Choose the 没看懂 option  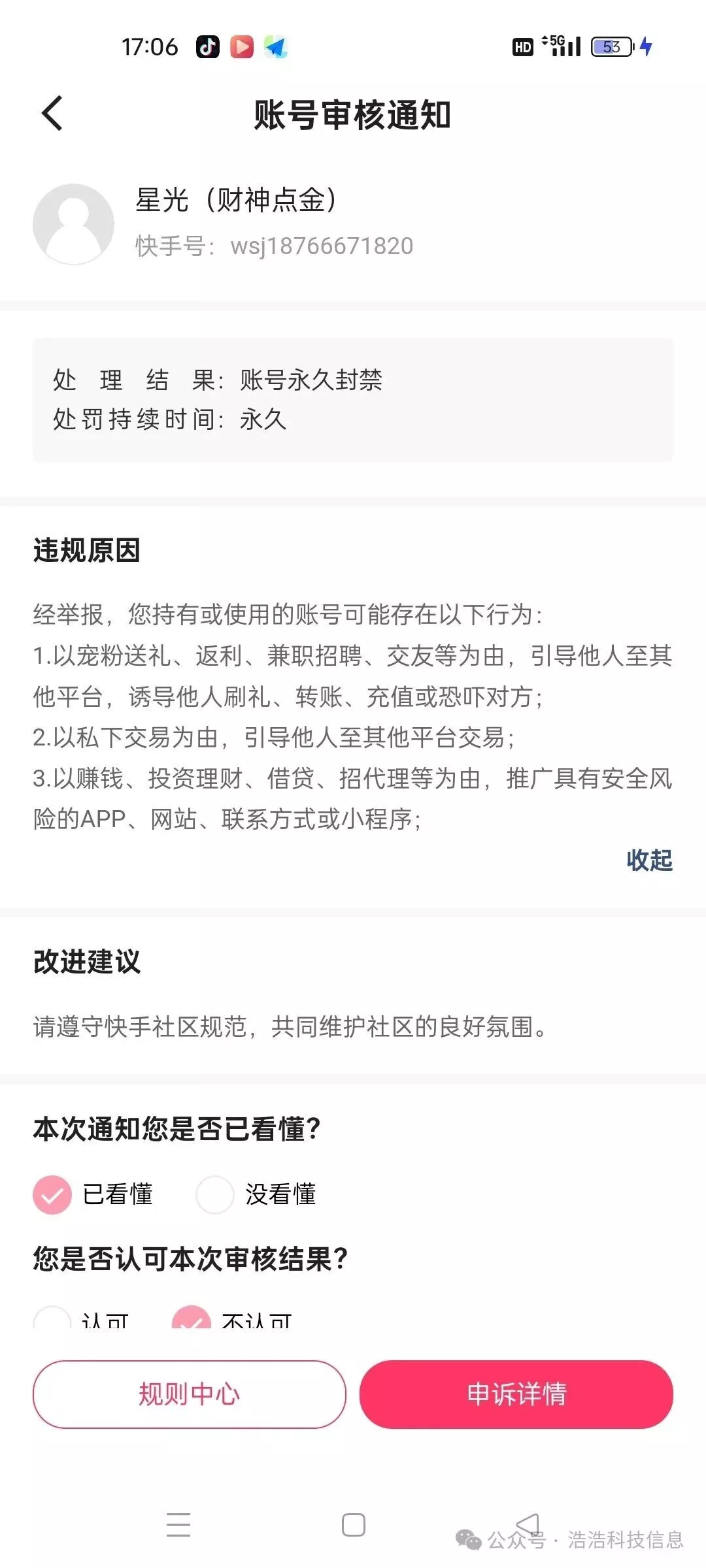click(215, 1195)
